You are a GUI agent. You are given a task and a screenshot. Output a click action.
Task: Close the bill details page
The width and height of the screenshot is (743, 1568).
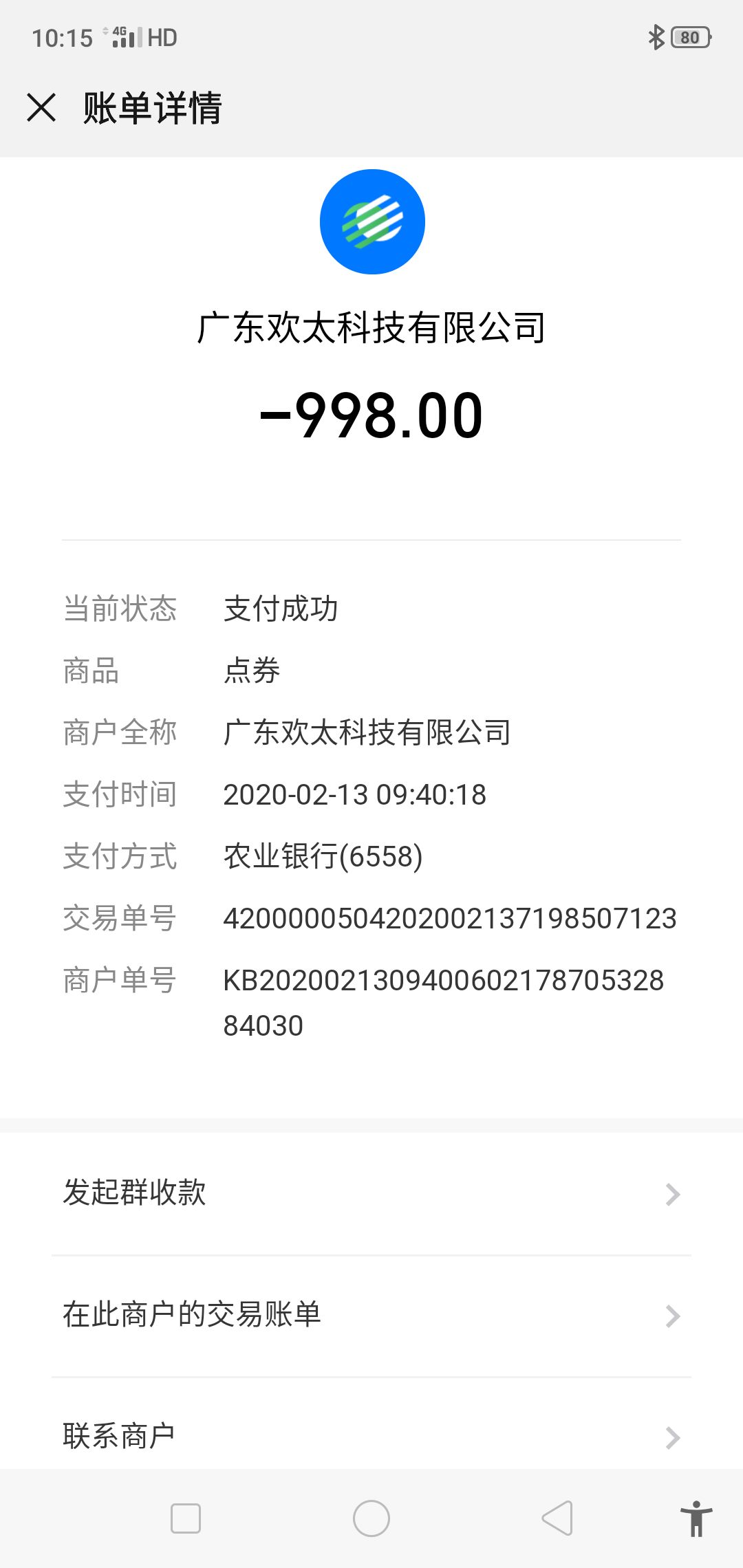[x=41, y=108]
